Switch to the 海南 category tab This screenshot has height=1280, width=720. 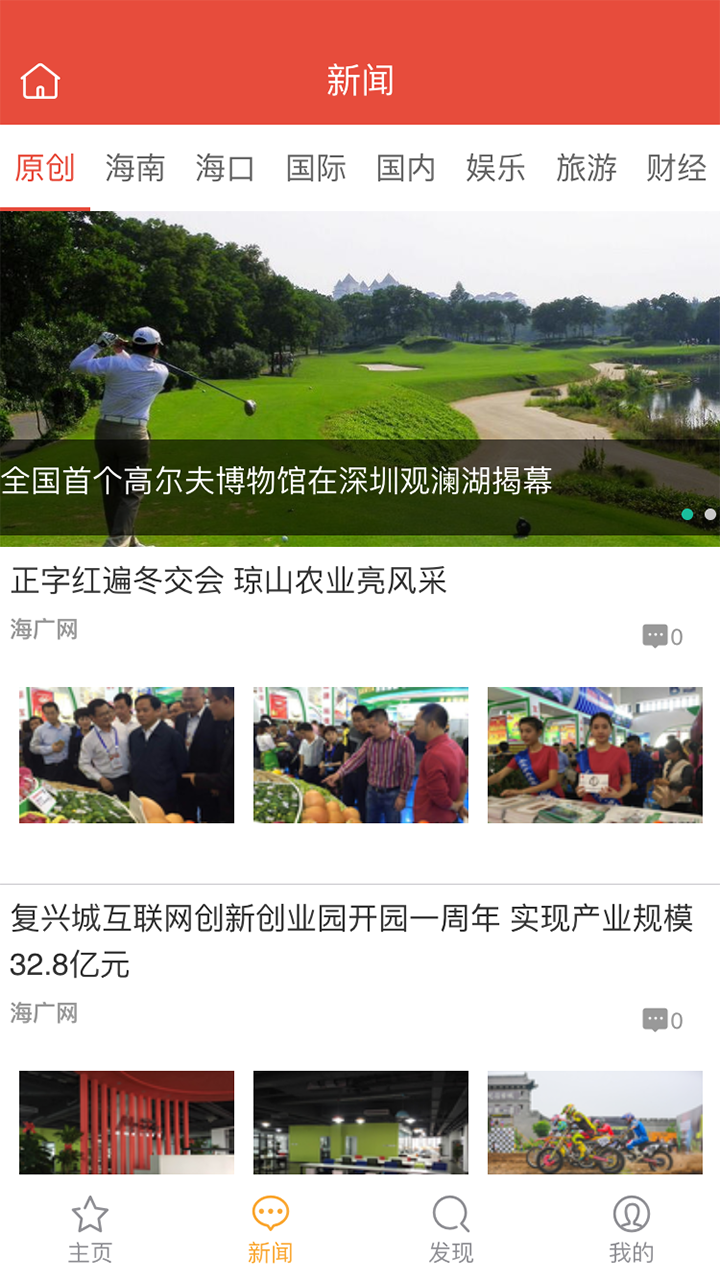135,168
